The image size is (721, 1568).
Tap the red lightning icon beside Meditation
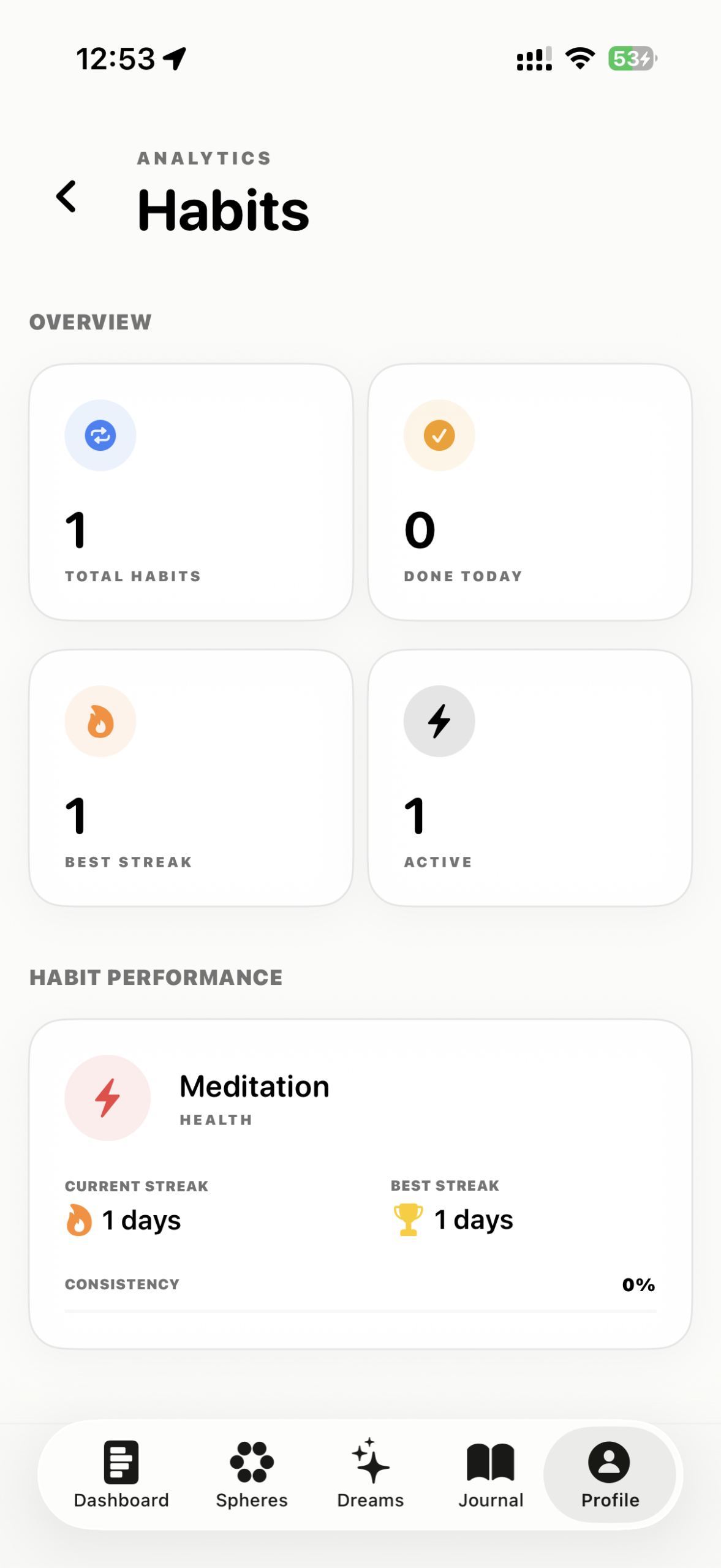[107, 1098]
